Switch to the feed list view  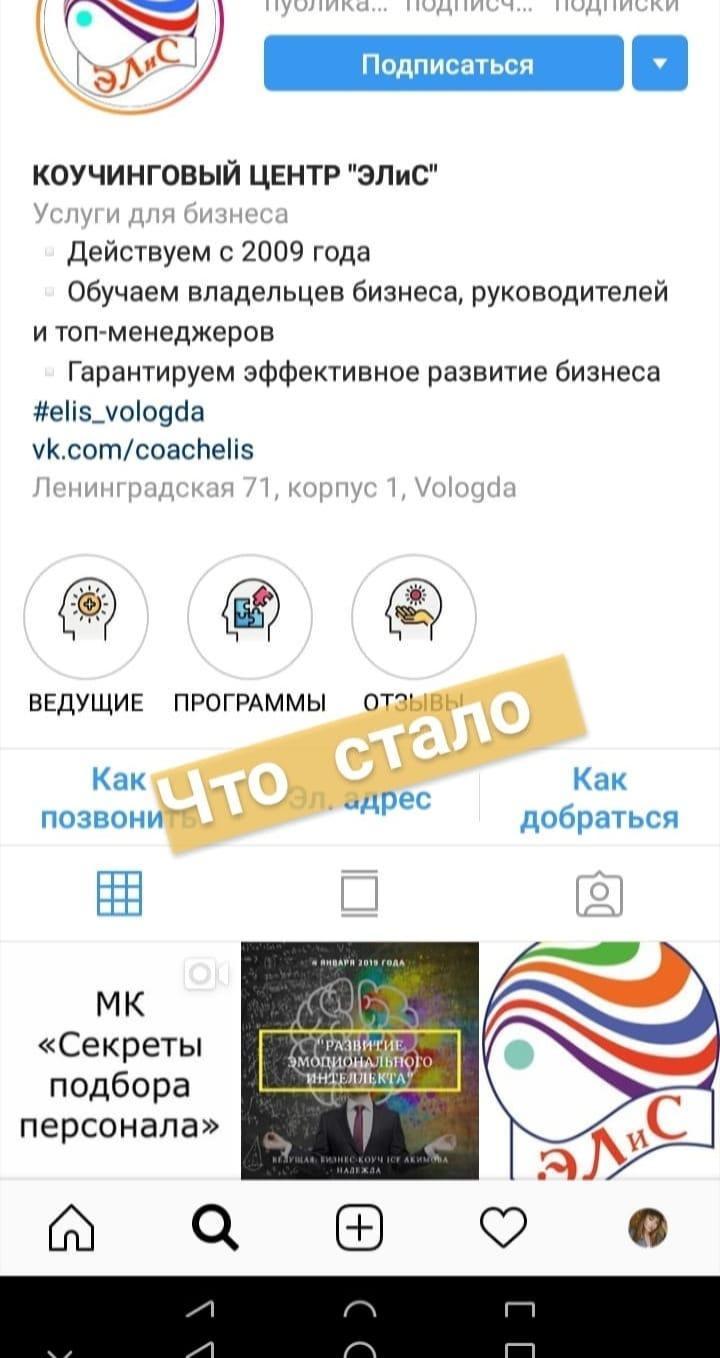click(359, 893)
